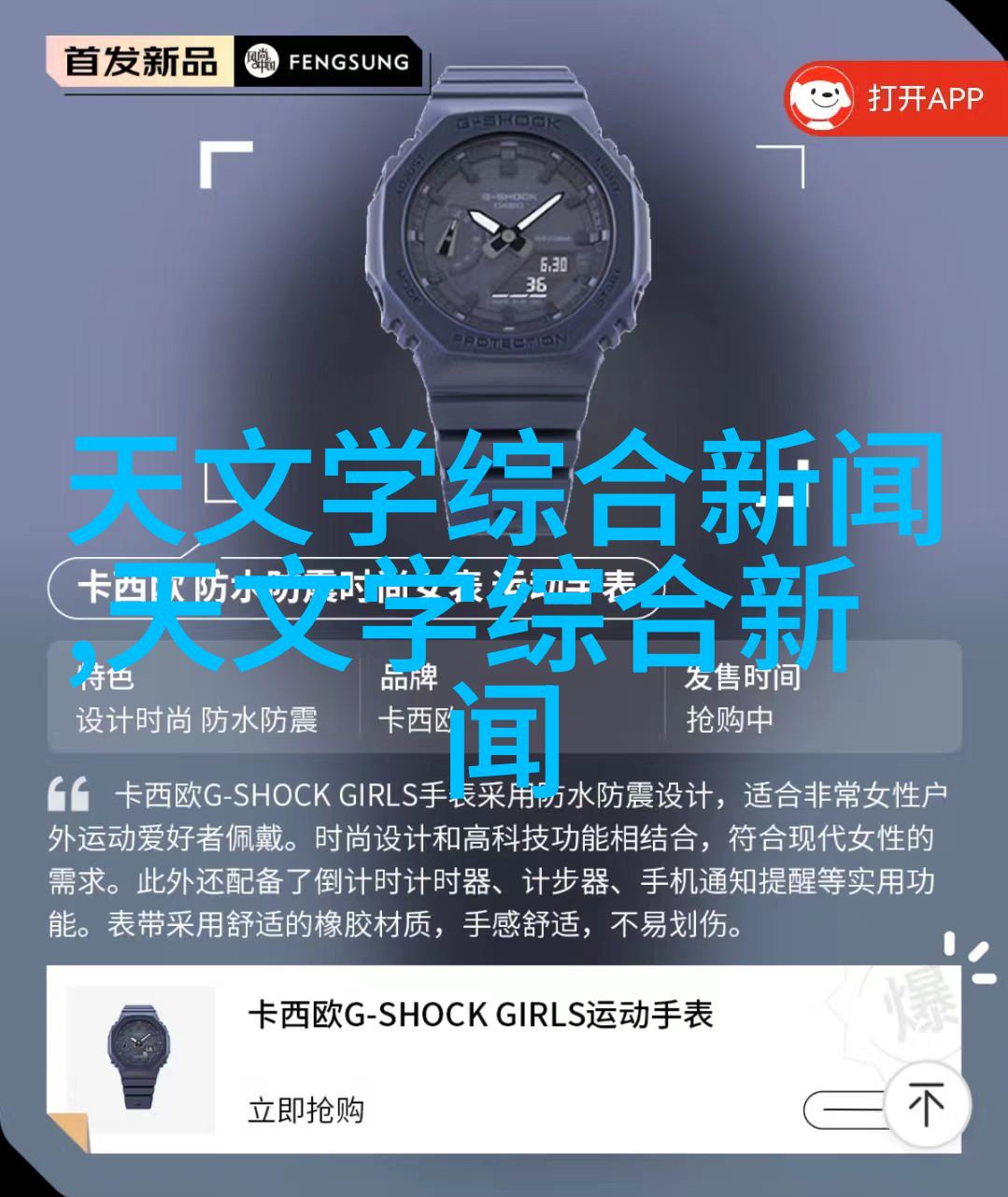This screenshot has height=1197, width=1008.
Task: Open the 卡西欧G-SHOCK GIRLS运动手表 product card
Action: [480, 1015]
